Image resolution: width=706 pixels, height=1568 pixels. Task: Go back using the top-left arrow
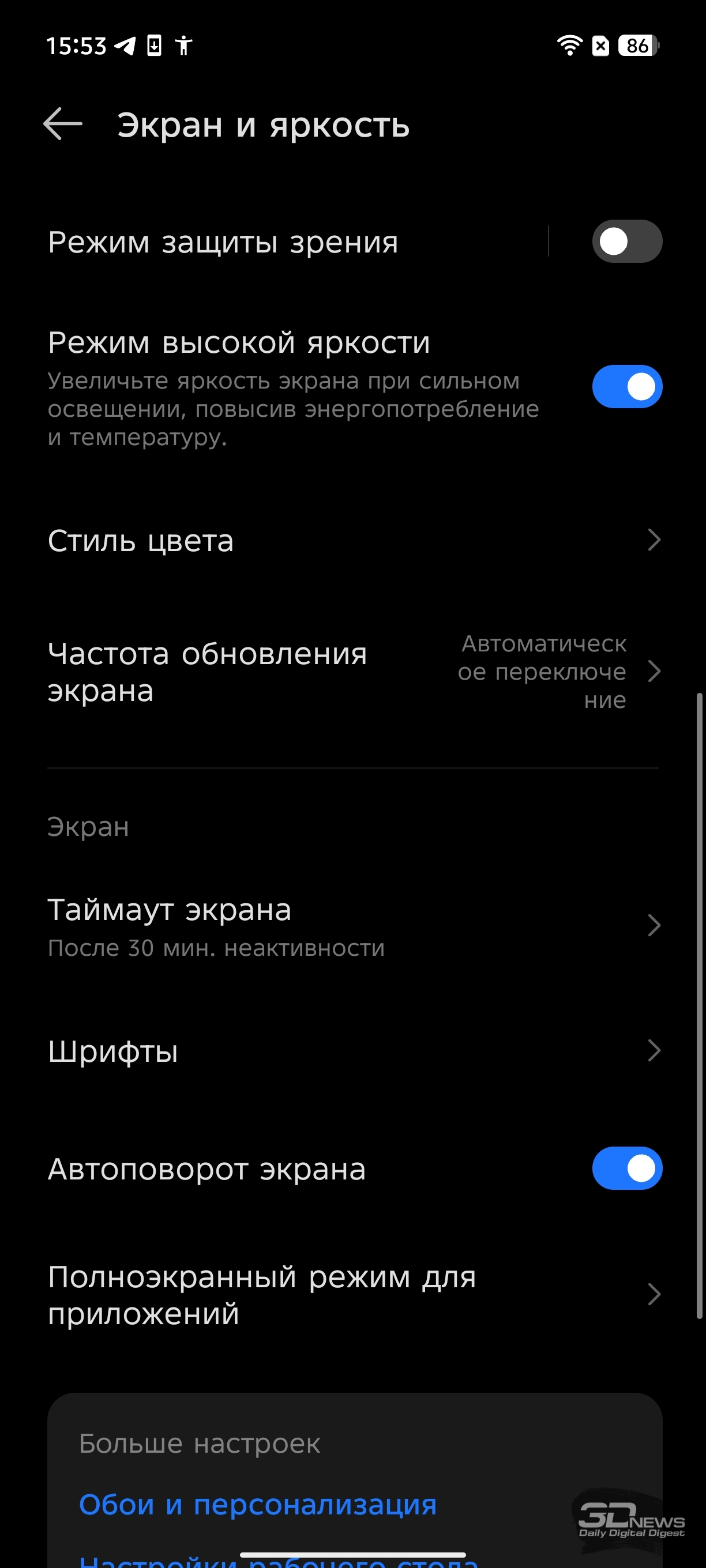point(63,124)
